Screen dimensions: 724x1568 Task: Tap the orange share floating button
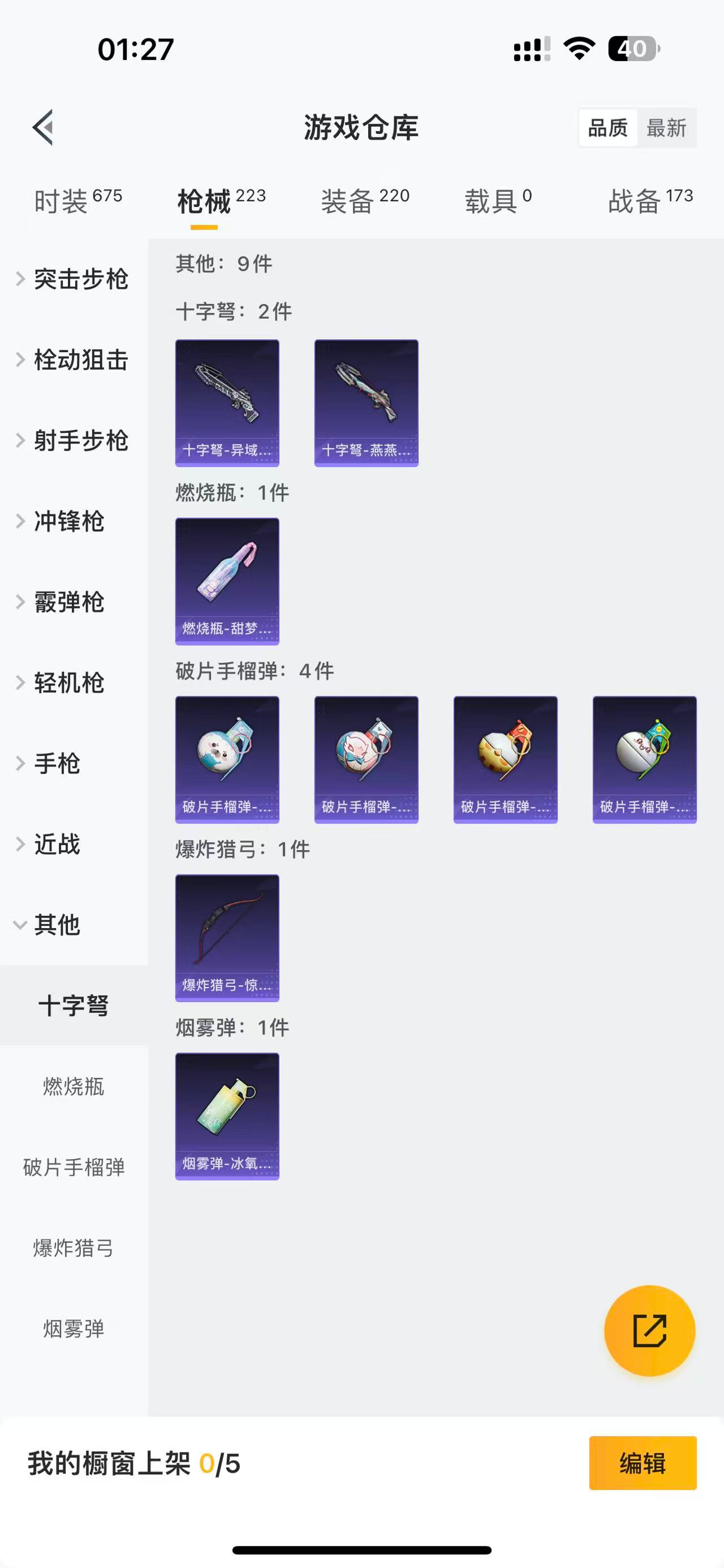pyautogui.click(x=649, y=1331)
